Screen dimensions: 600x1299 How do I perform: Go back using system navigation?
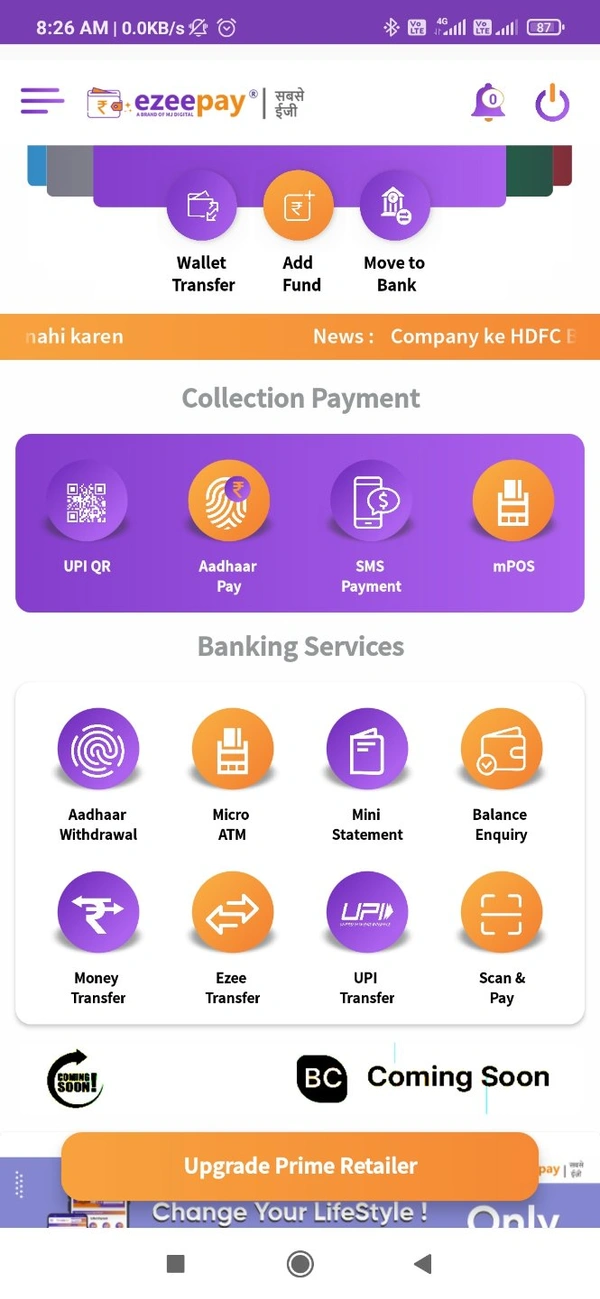pos(422,1264)
